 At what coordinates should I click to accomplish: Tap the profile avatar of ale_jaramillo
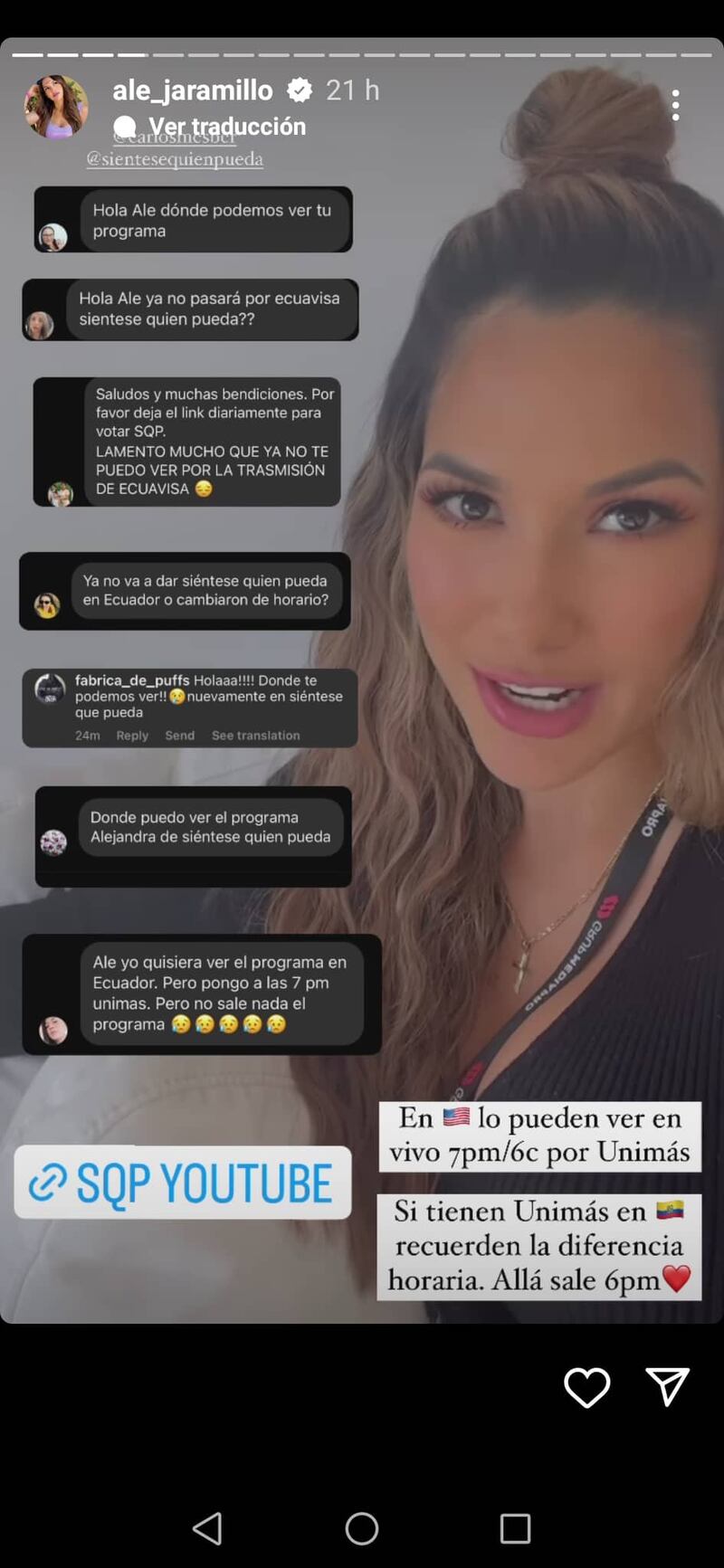54,106
